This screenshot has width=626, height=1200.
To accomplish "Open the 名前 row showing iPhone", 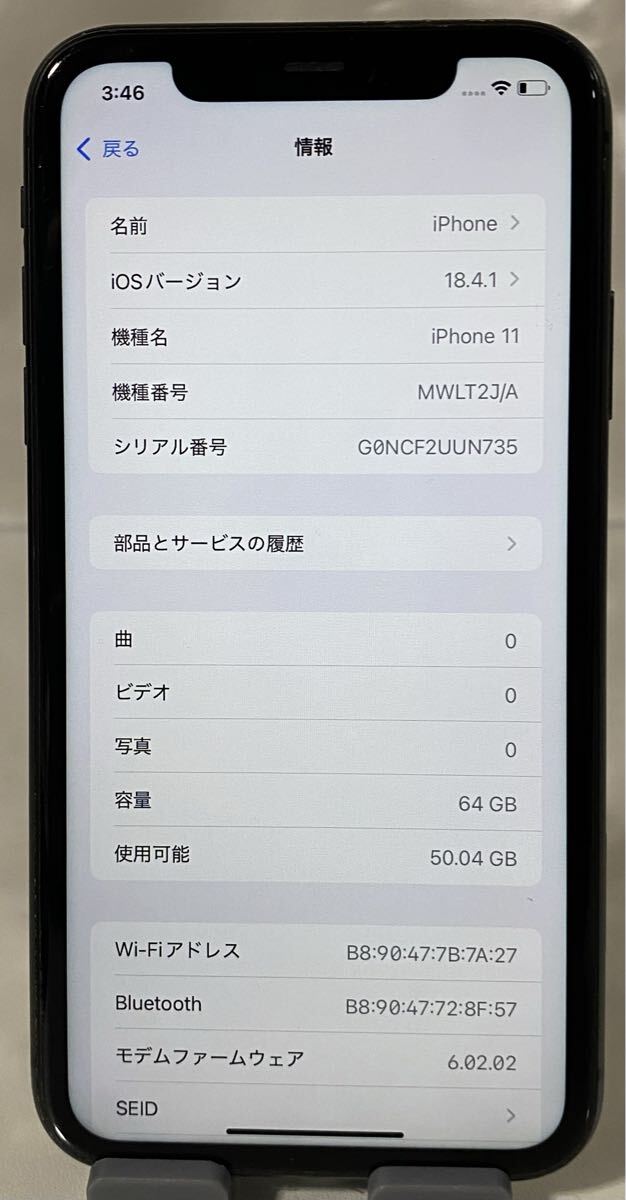I will click(x=315, y=224).
